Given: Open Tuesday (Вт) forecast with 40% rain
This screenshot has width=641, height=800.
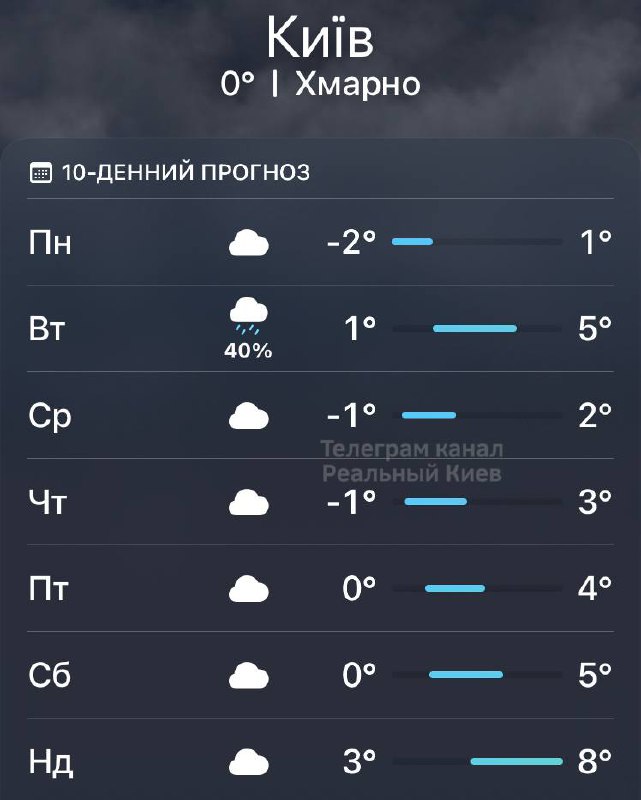Looking at the screenshot, I should (320, 328).
